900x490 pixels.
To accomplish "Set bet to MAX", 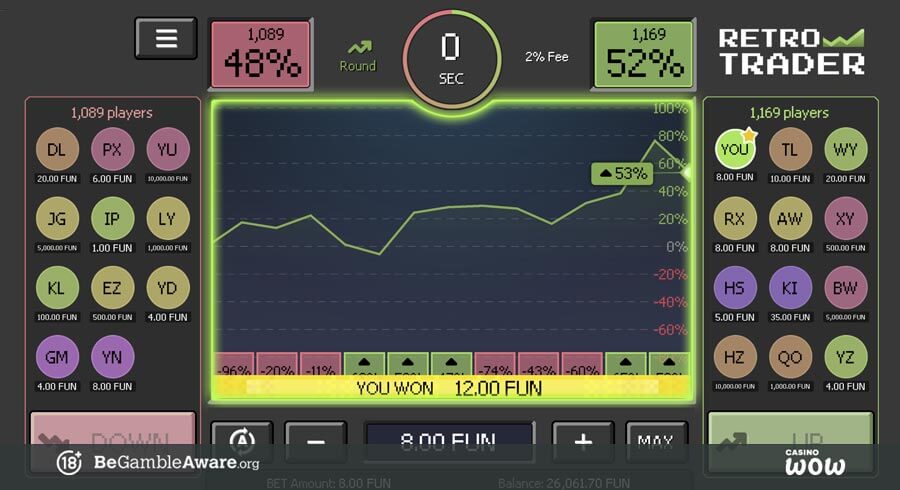I will [x=656, y=441].
